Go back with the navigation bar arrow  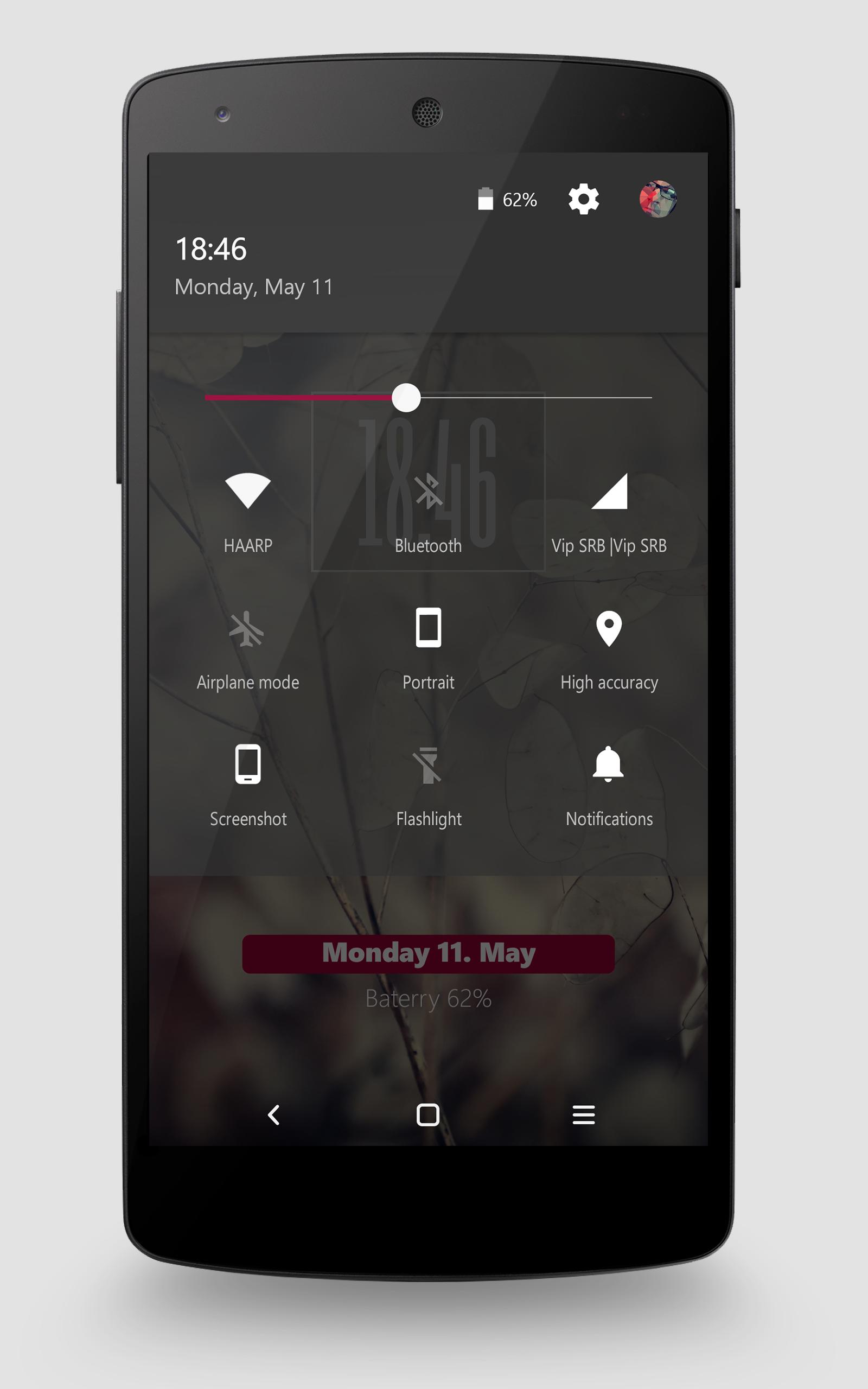pos(274,1114)
